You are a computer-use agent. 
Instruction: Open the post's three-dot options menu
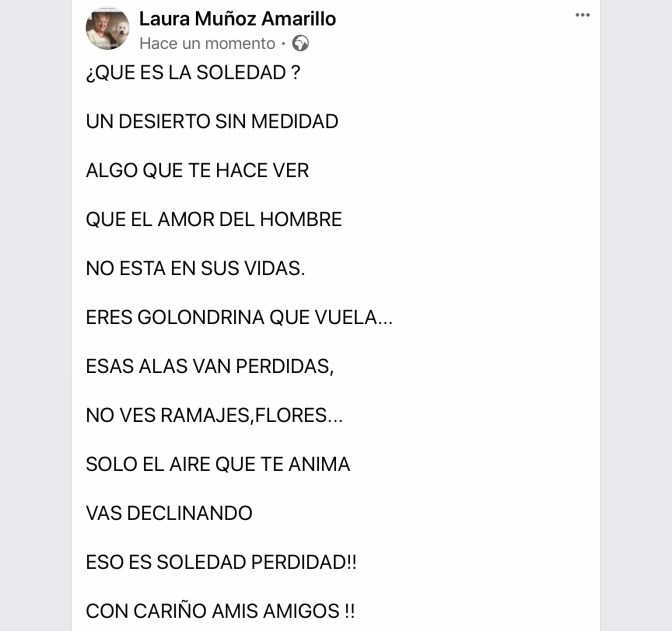582,15
